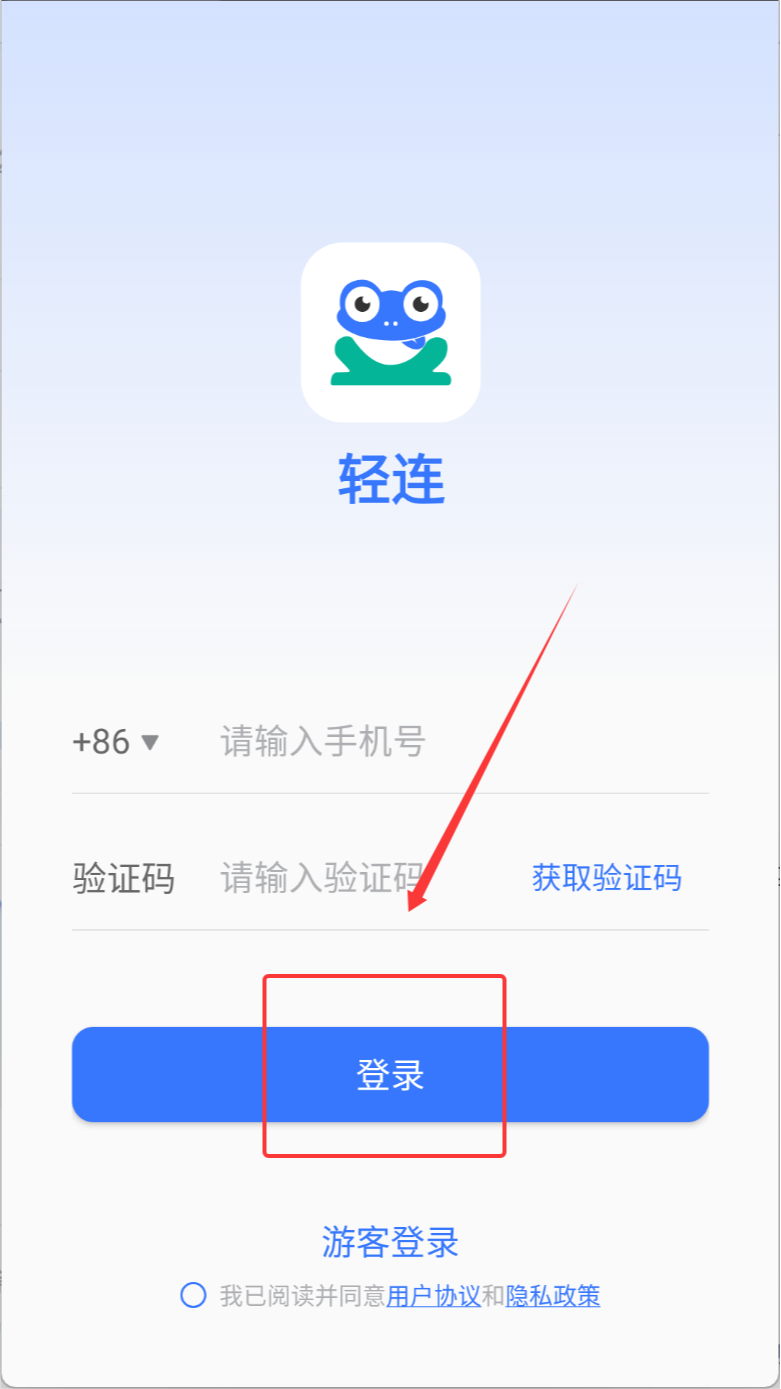Open the 用户协议 link

pos(433,1296)
